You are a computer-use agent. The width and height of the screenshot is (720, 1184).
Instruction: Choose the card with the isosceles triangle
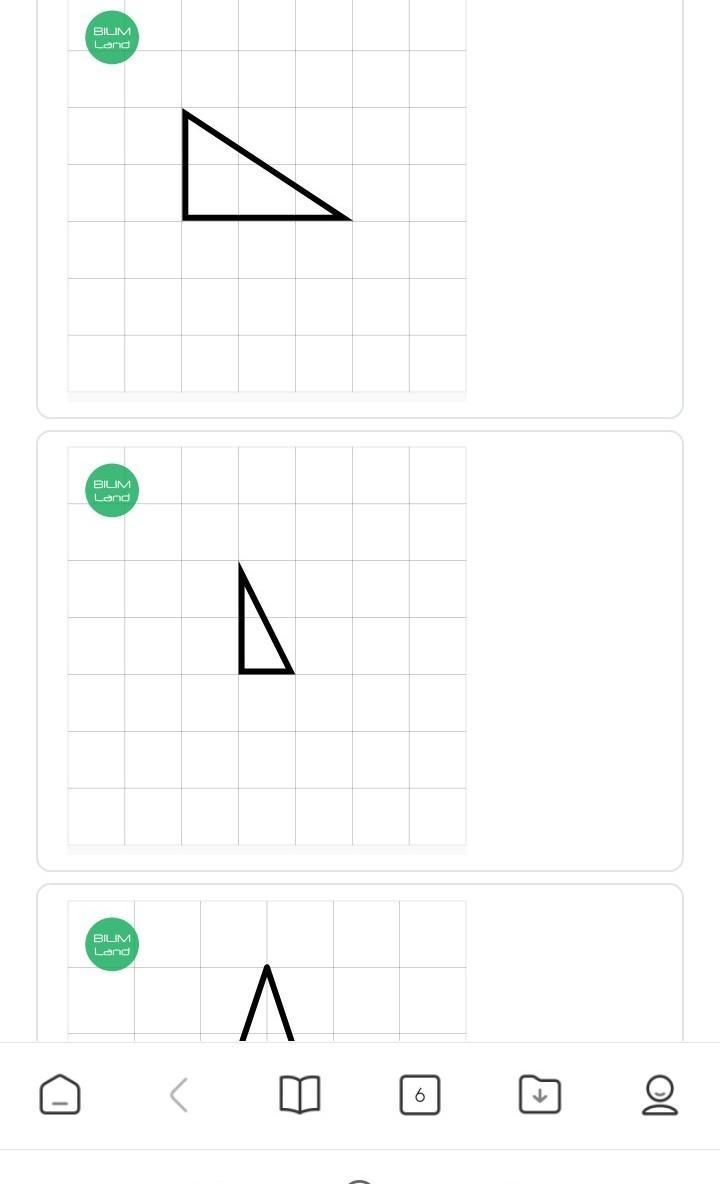(x=360, y=963)
